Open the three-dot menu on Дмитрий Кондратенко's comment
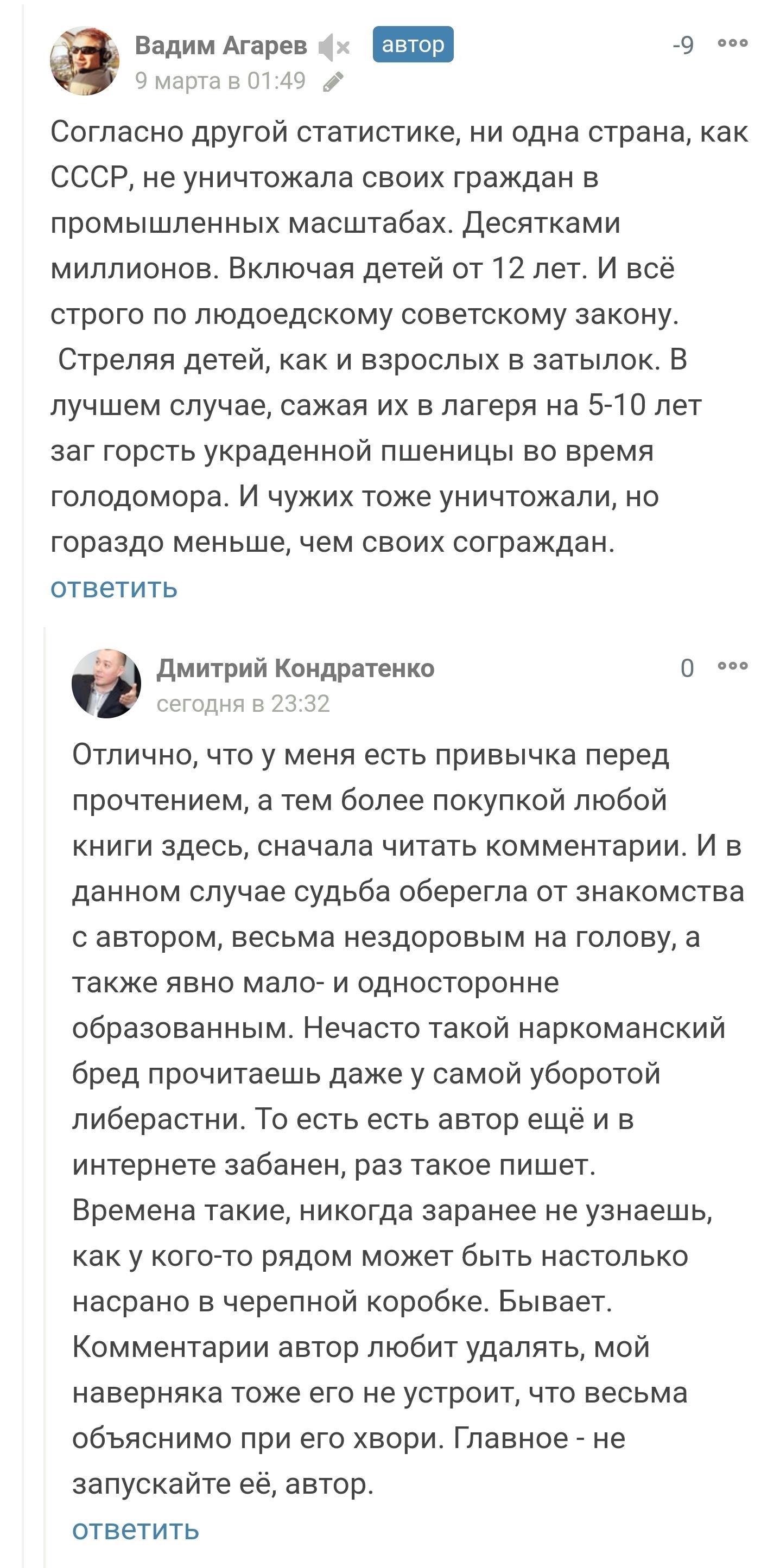Screen dimensions: 780x1568 (733, 666)
